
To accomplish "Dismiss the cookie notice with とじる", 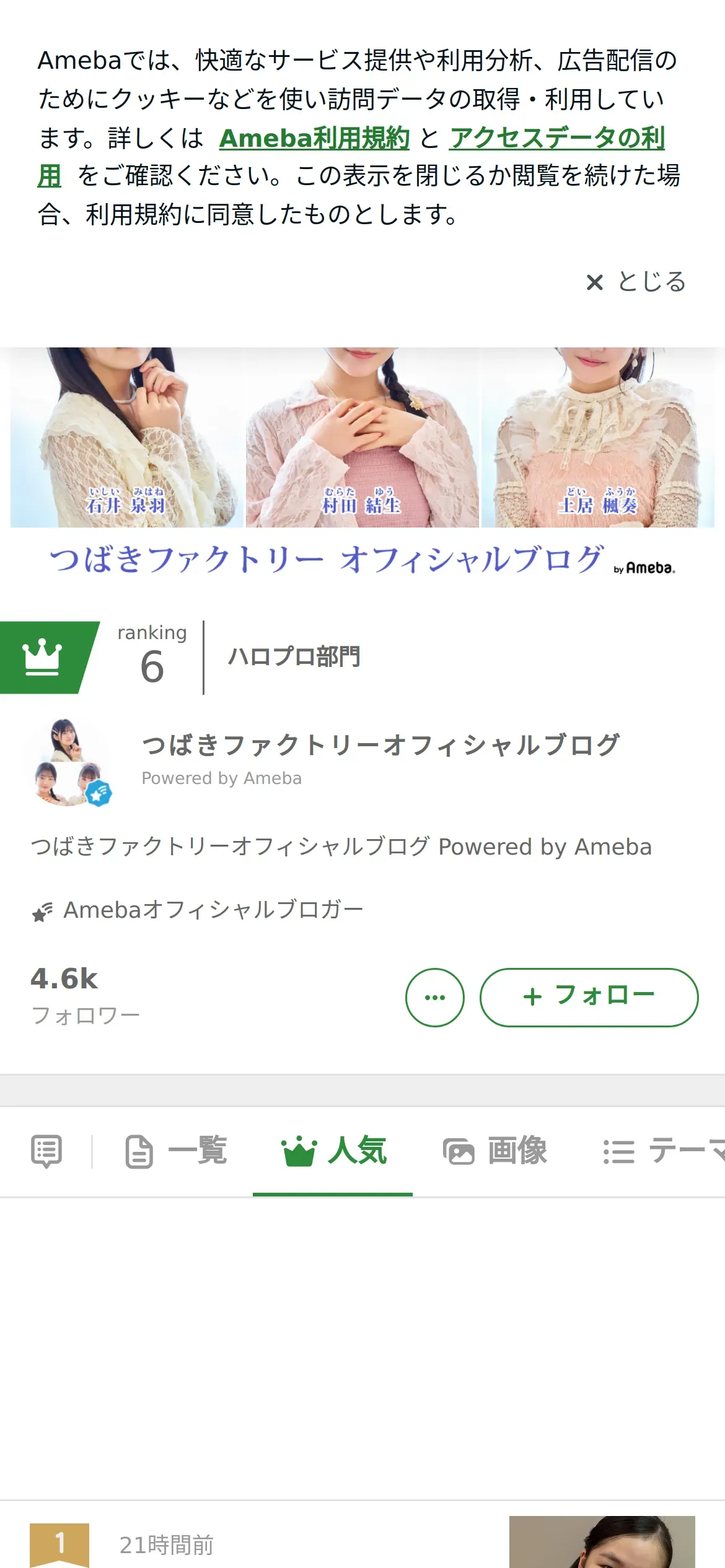I will (x=636, y=282).
